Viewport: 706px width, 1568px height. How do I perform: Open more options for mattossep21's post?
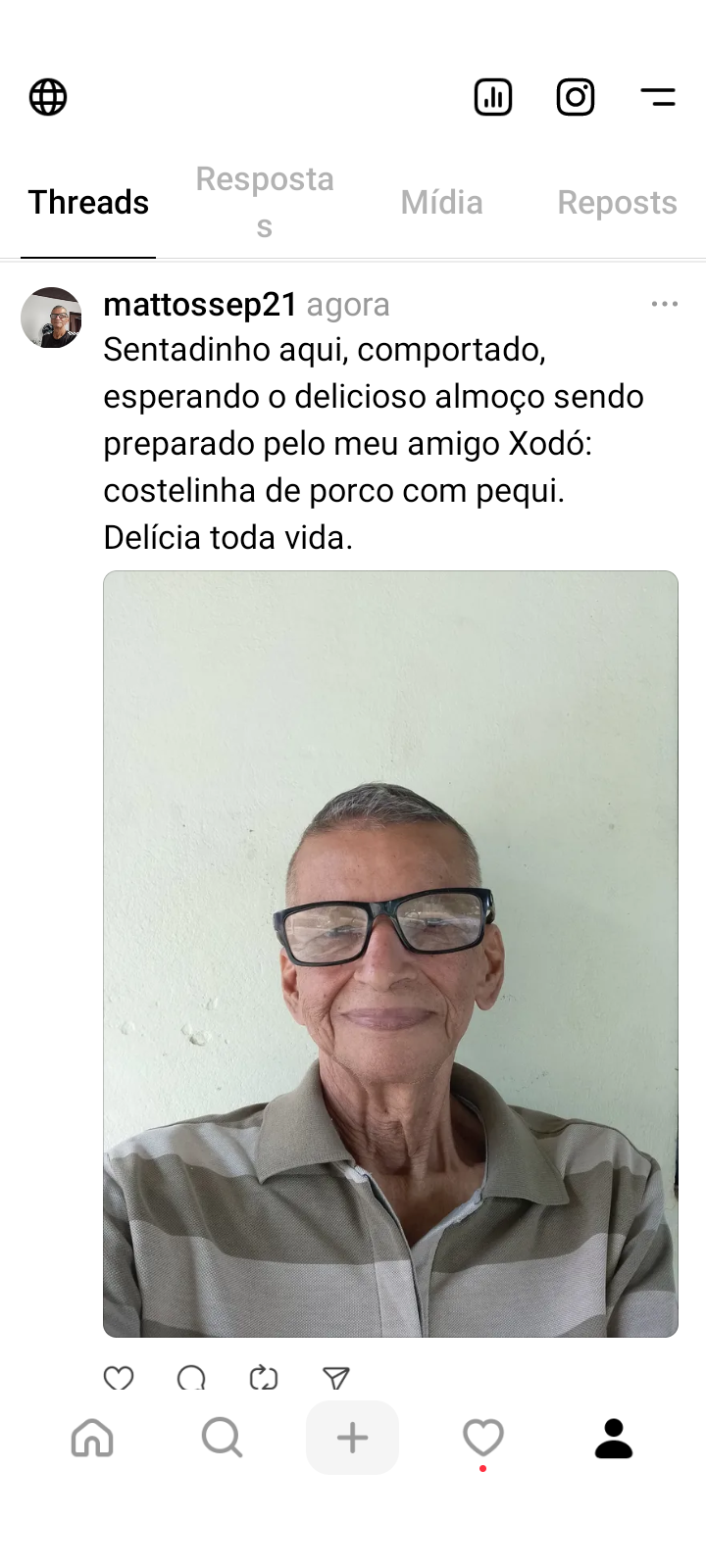(x=665, y=304)
